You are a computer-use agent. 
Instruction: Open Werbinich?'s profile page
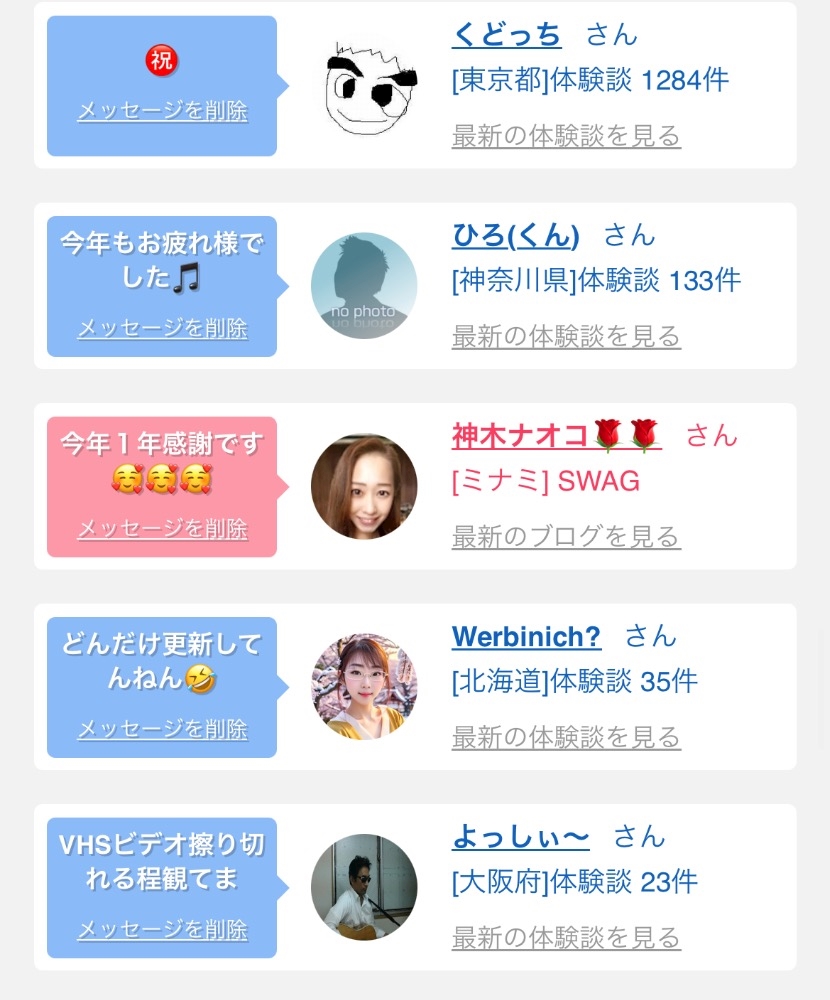pyautogui.click(x=526, y=636)
